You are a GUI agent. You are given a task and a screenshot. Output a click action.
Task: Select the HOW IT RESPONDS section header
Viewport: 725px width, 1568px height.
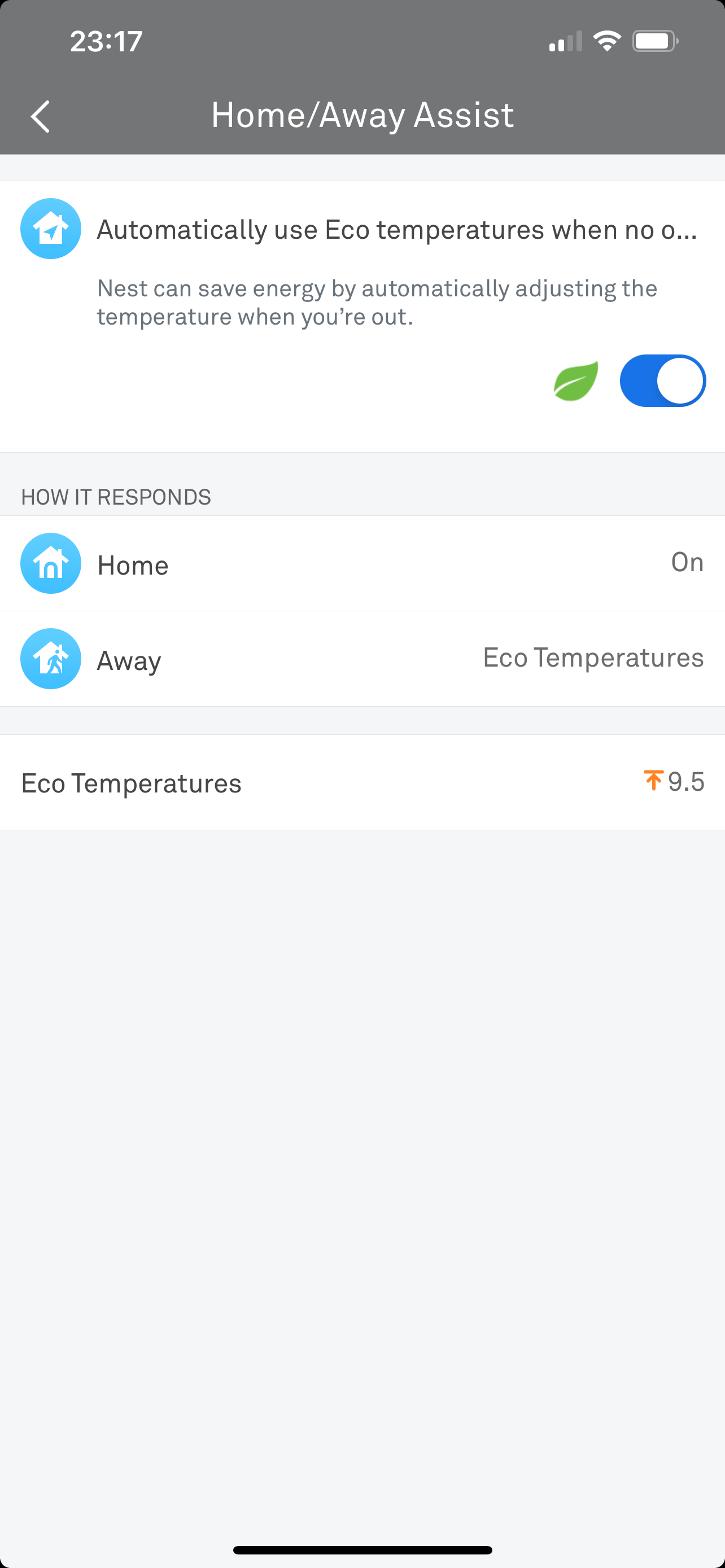coord(116,496)
